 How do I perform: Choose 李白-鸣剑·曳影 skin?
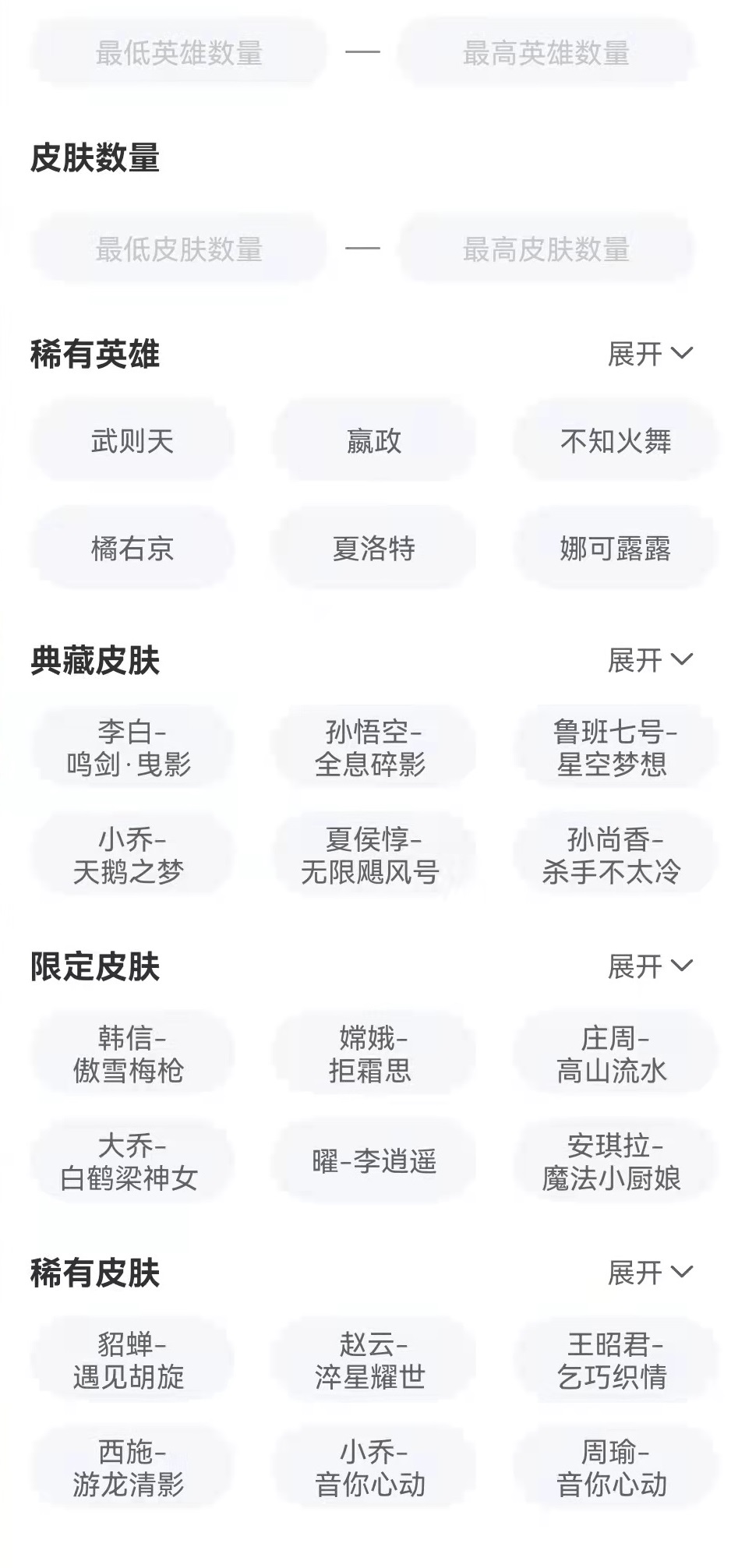tap(131, 748)
